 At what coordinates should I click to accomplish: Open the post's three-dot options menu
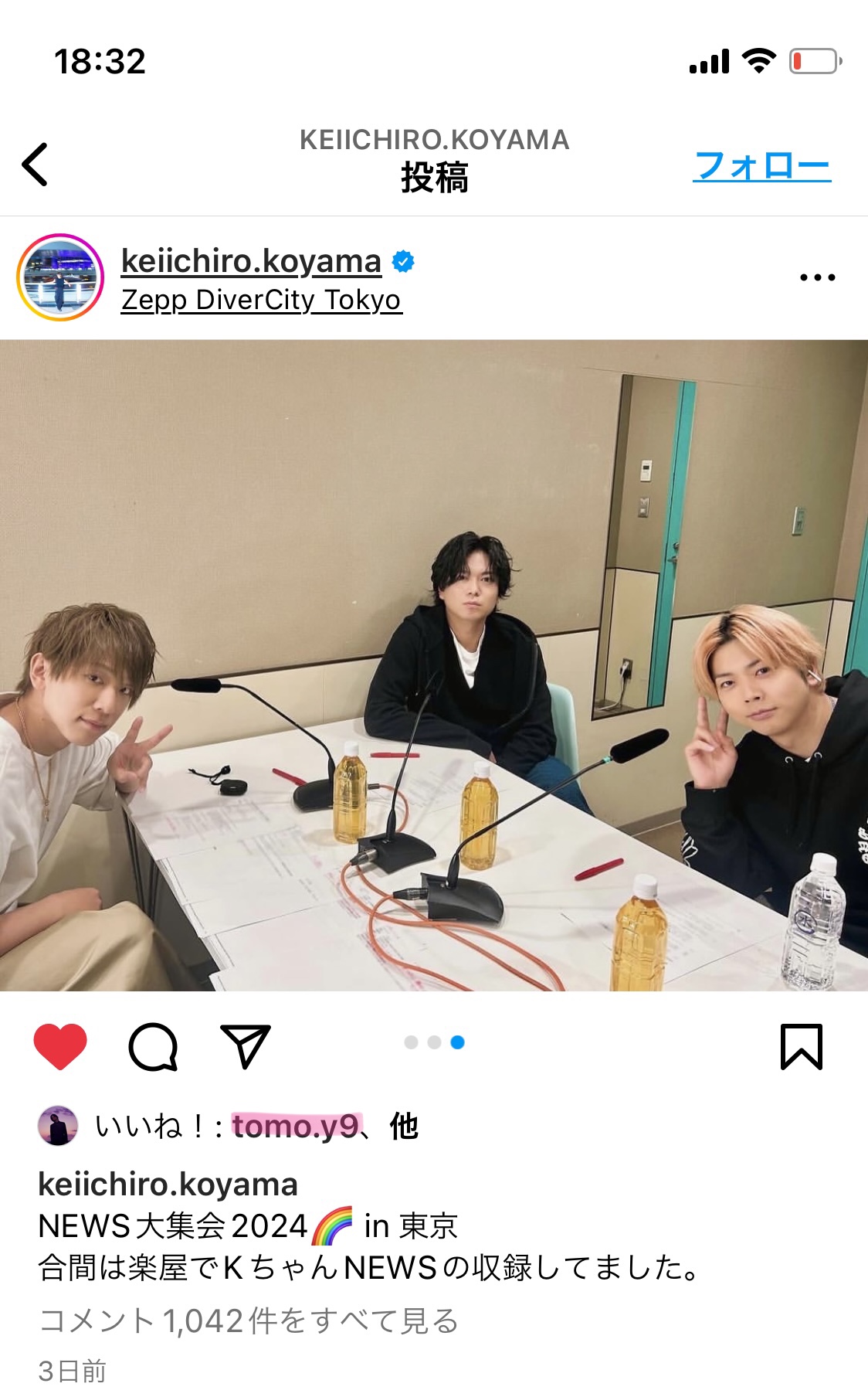pyautogui.click(x=817, y=277)
